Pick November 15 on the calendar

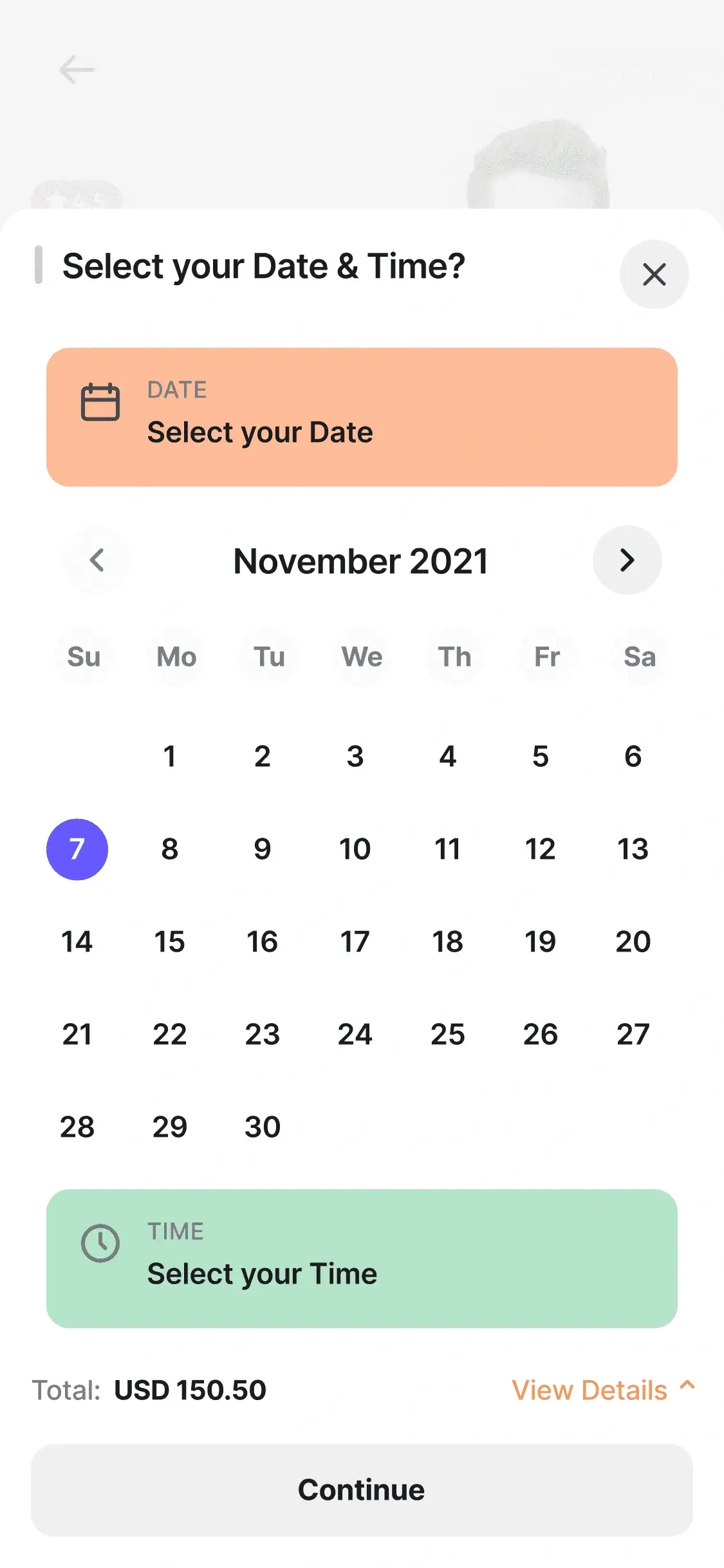click(170, 941)
